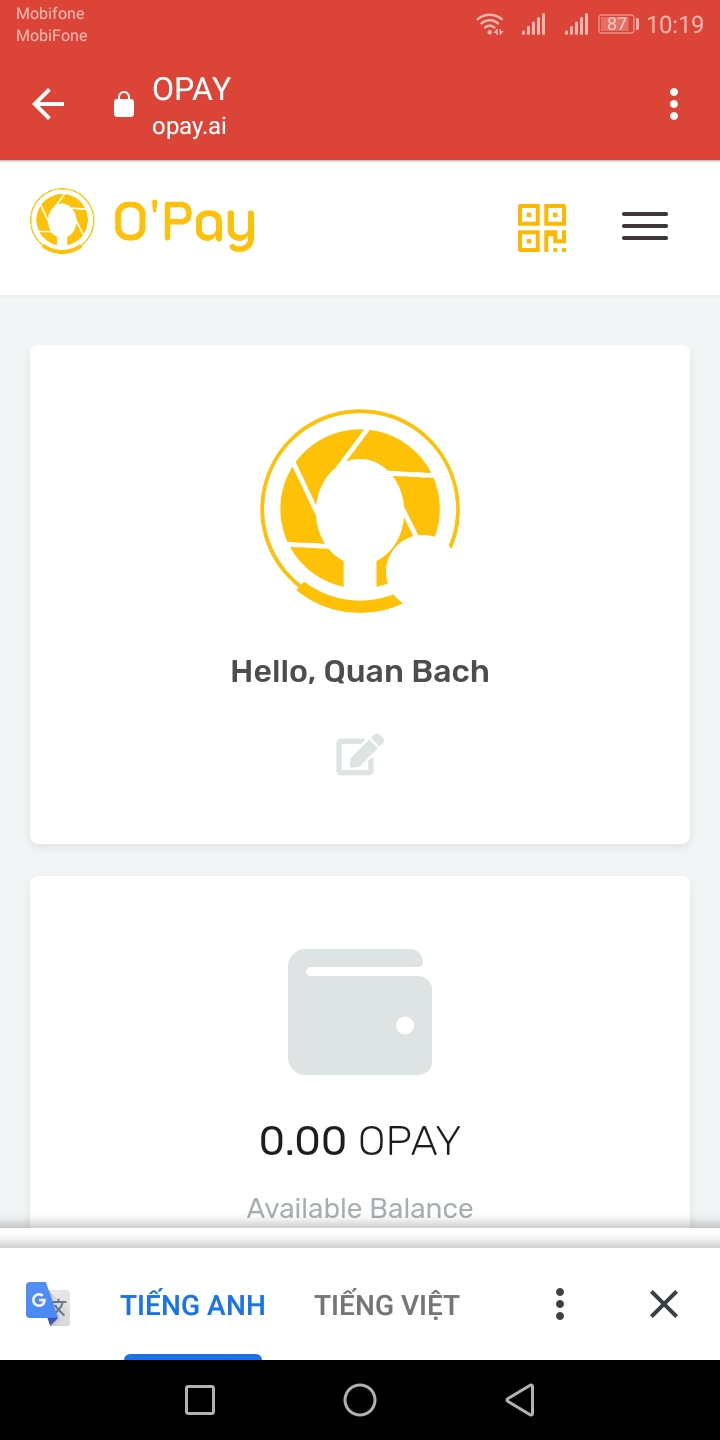Open the recent apps view
Screen dimensions: 720x1440
[x=200, y=1400]
